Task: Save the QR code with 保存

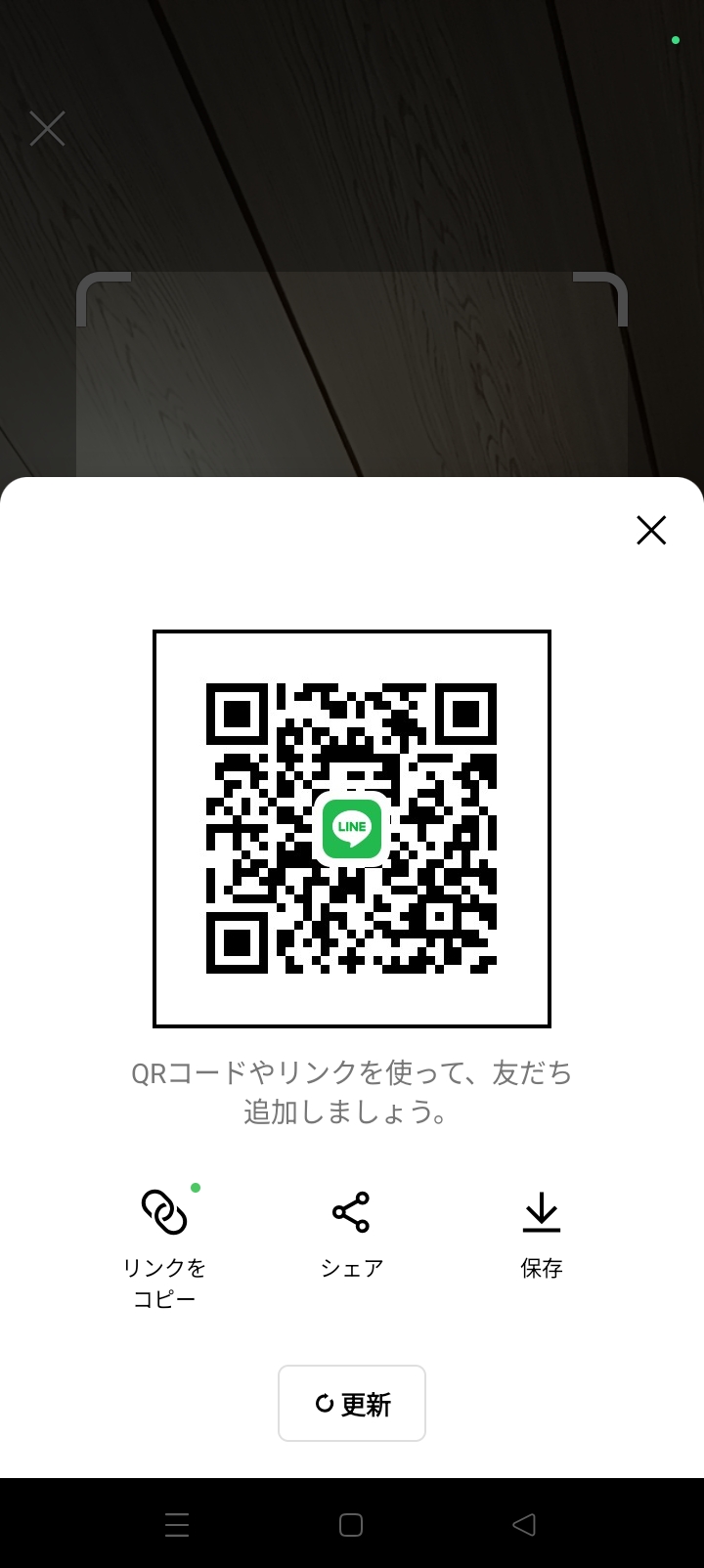Action: (542, 1234)
